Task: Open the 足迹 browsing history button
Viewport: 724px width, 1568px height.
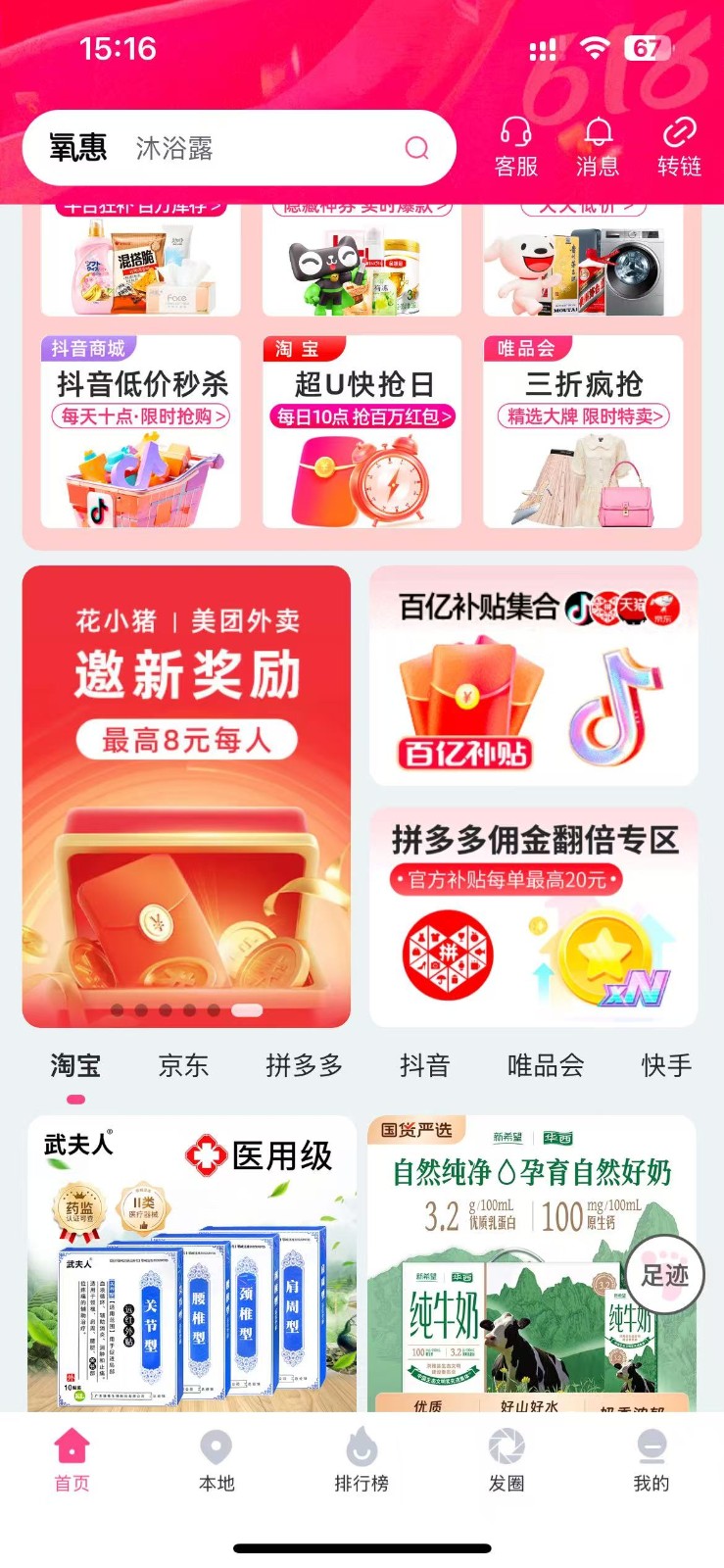Action: coord(665,1275)
